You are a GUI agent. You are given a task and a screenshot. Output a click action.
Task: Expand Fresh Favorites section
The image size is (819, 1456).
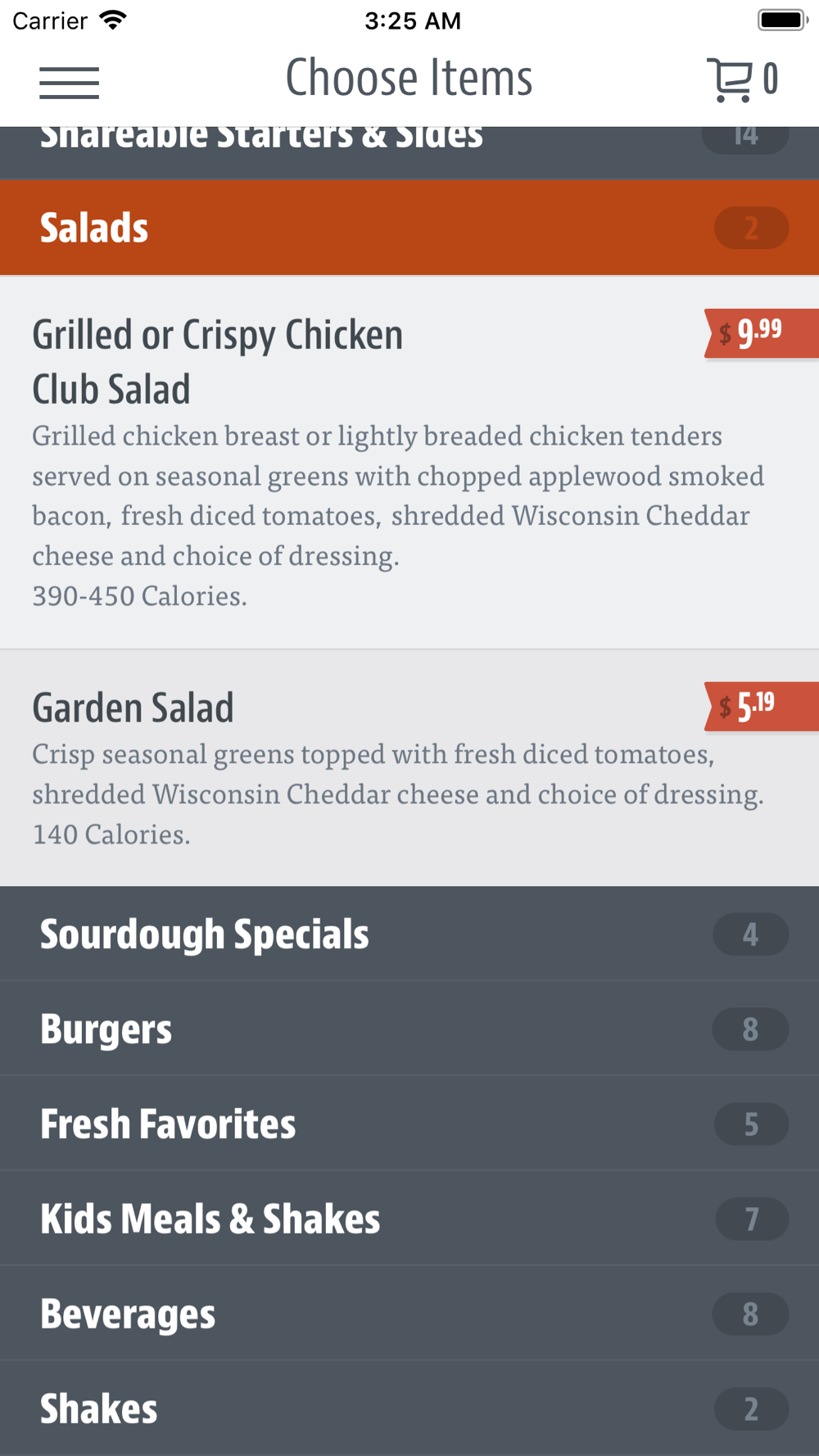pos(409,1124)
